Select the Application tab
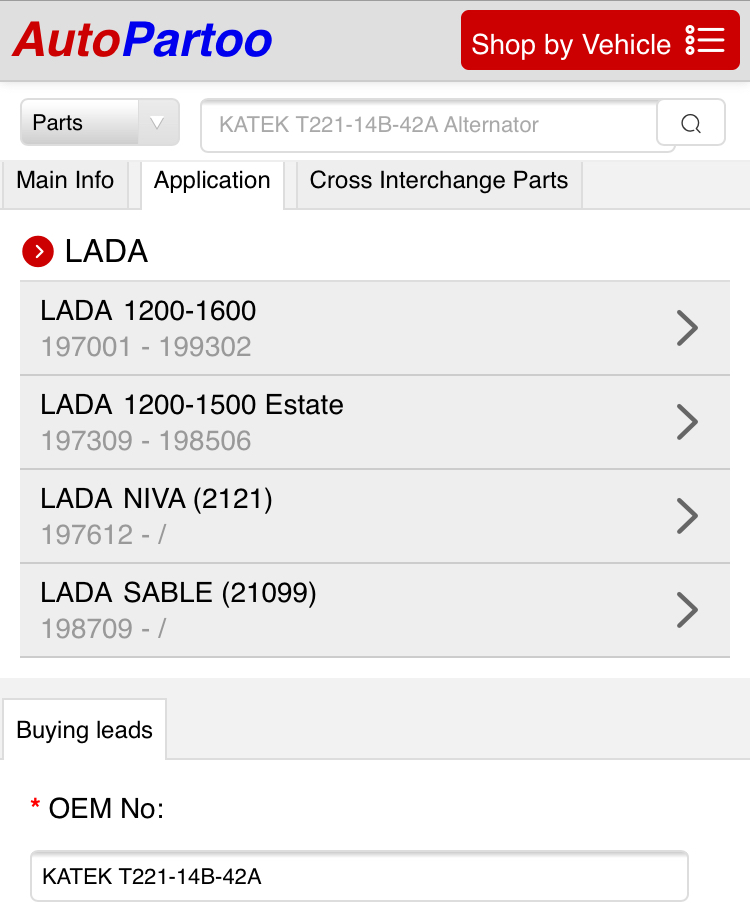 point(212,181)
